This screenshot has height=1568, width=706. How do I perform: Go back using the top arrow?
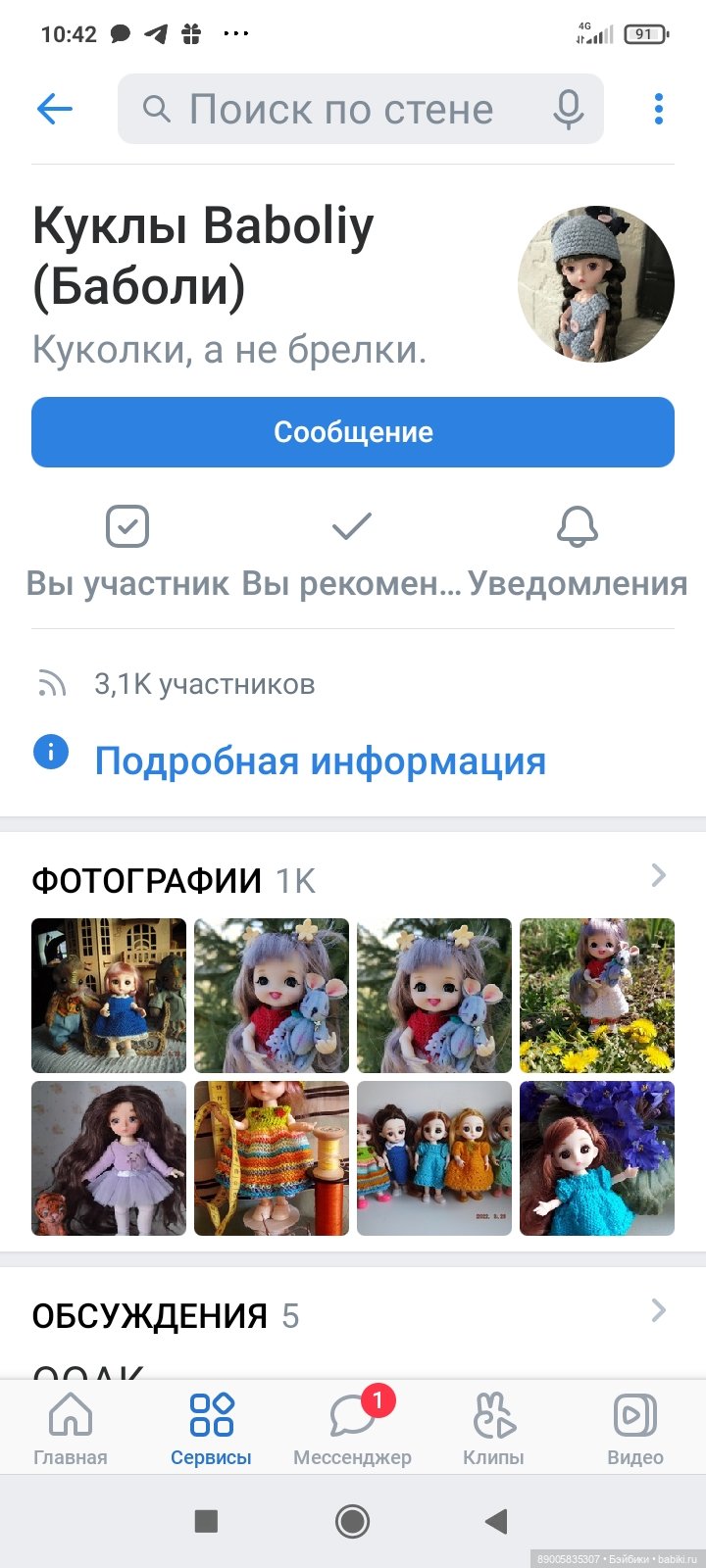tap(55, 109)
